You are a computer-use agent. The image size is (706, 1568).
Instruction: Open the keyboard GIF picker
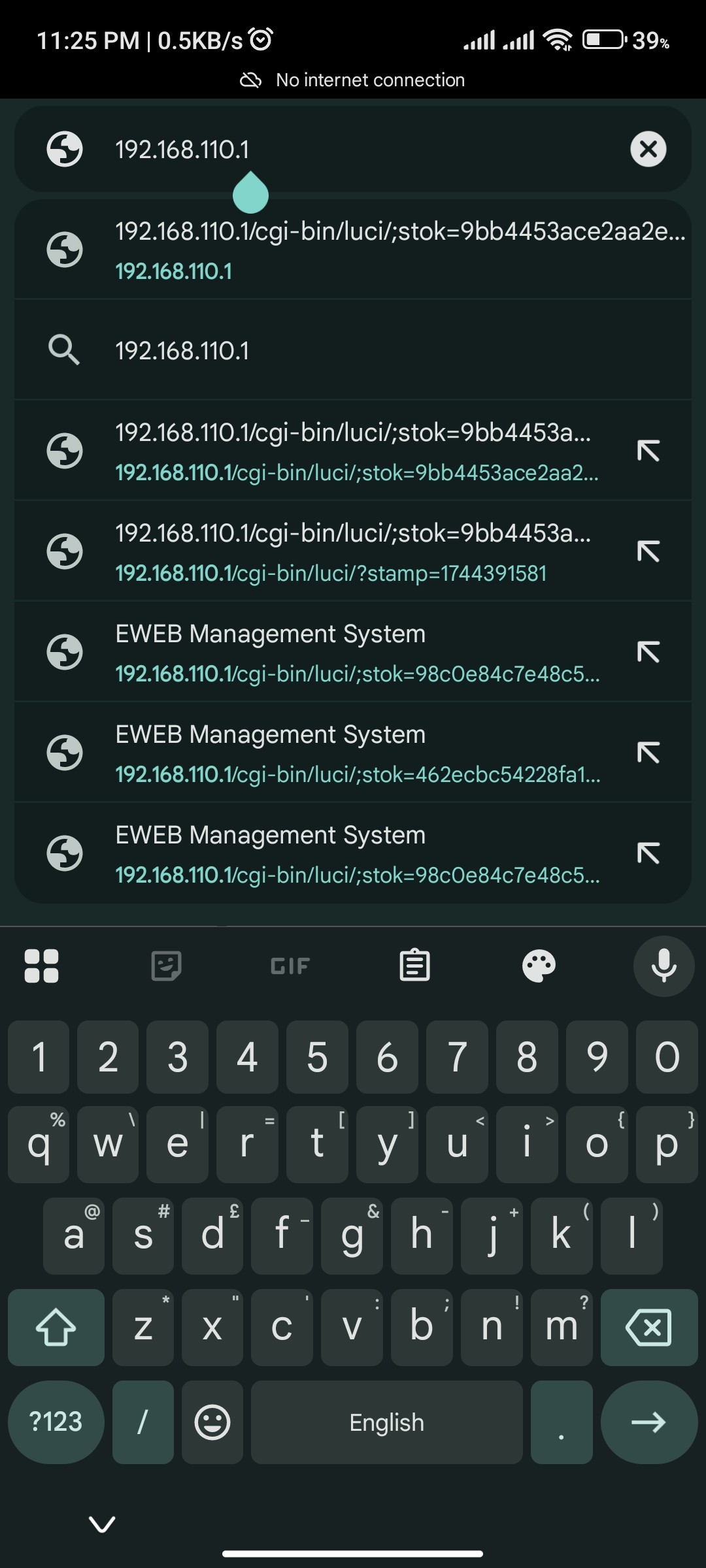(x=290, y=966)
